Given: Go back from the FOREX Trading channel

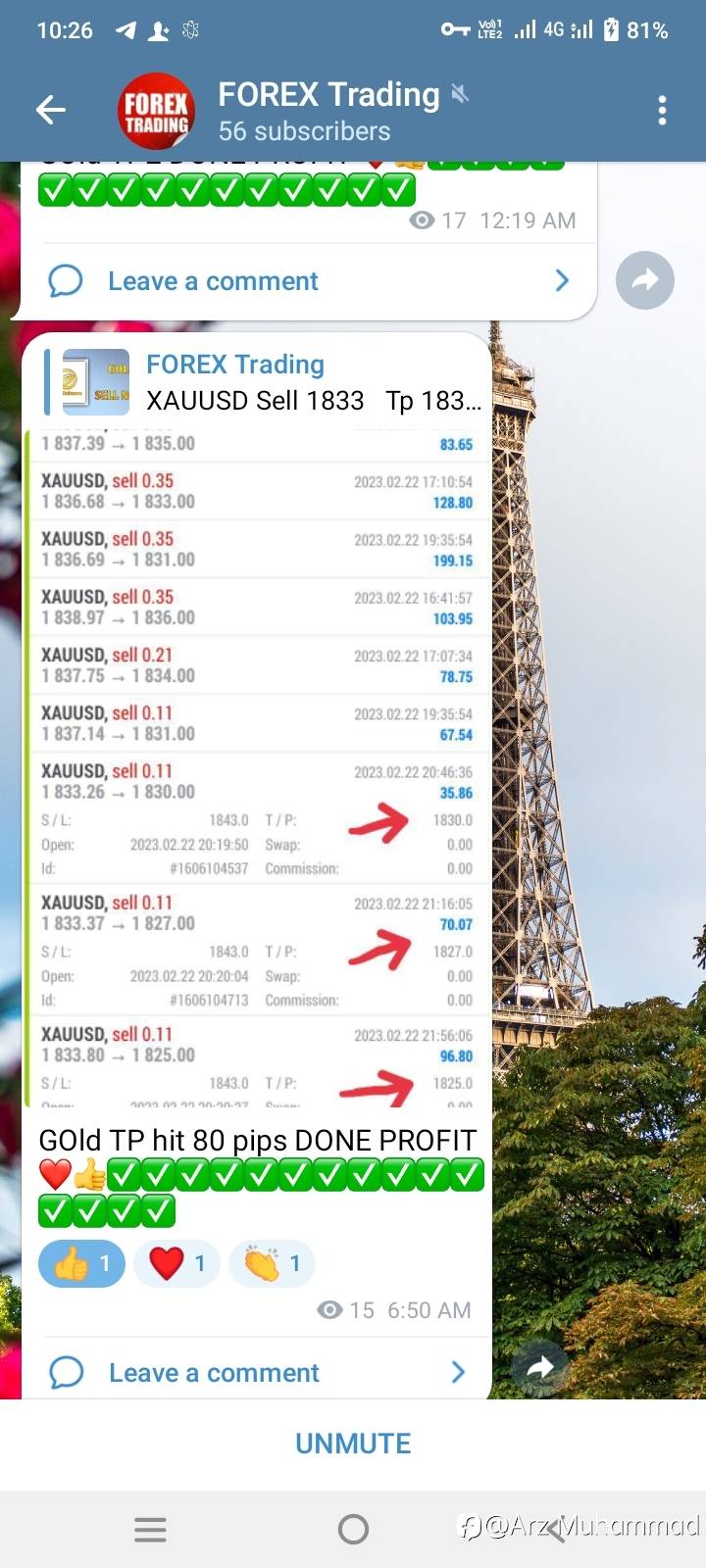Looking at the screenshot, I should pos(51,110).
